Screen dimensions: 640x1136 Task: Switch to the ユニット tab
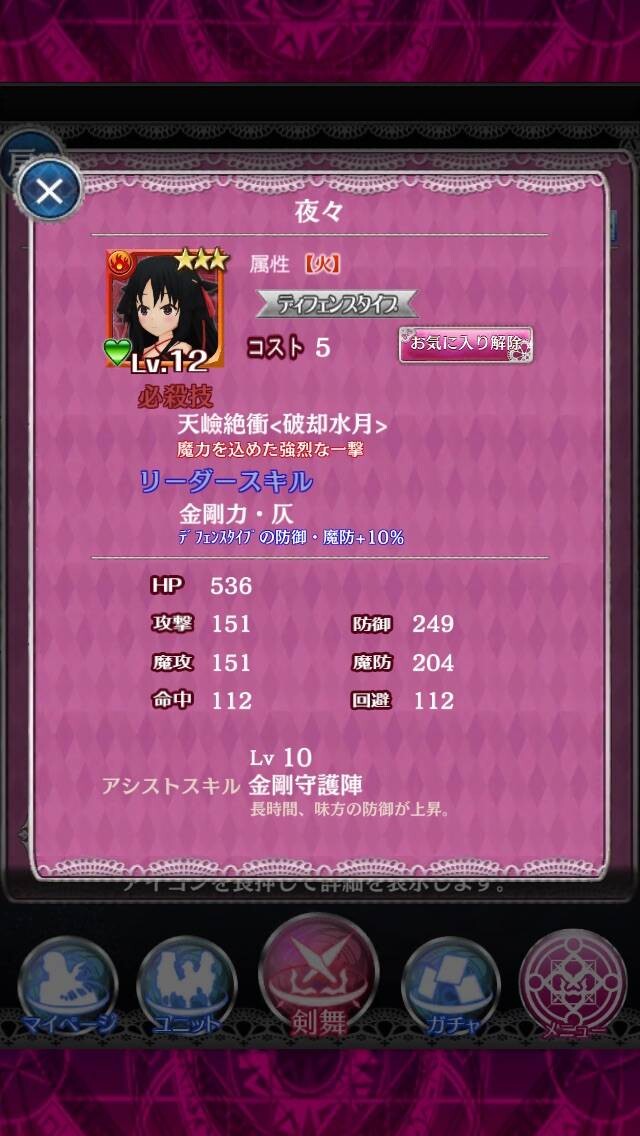(187, 987)
